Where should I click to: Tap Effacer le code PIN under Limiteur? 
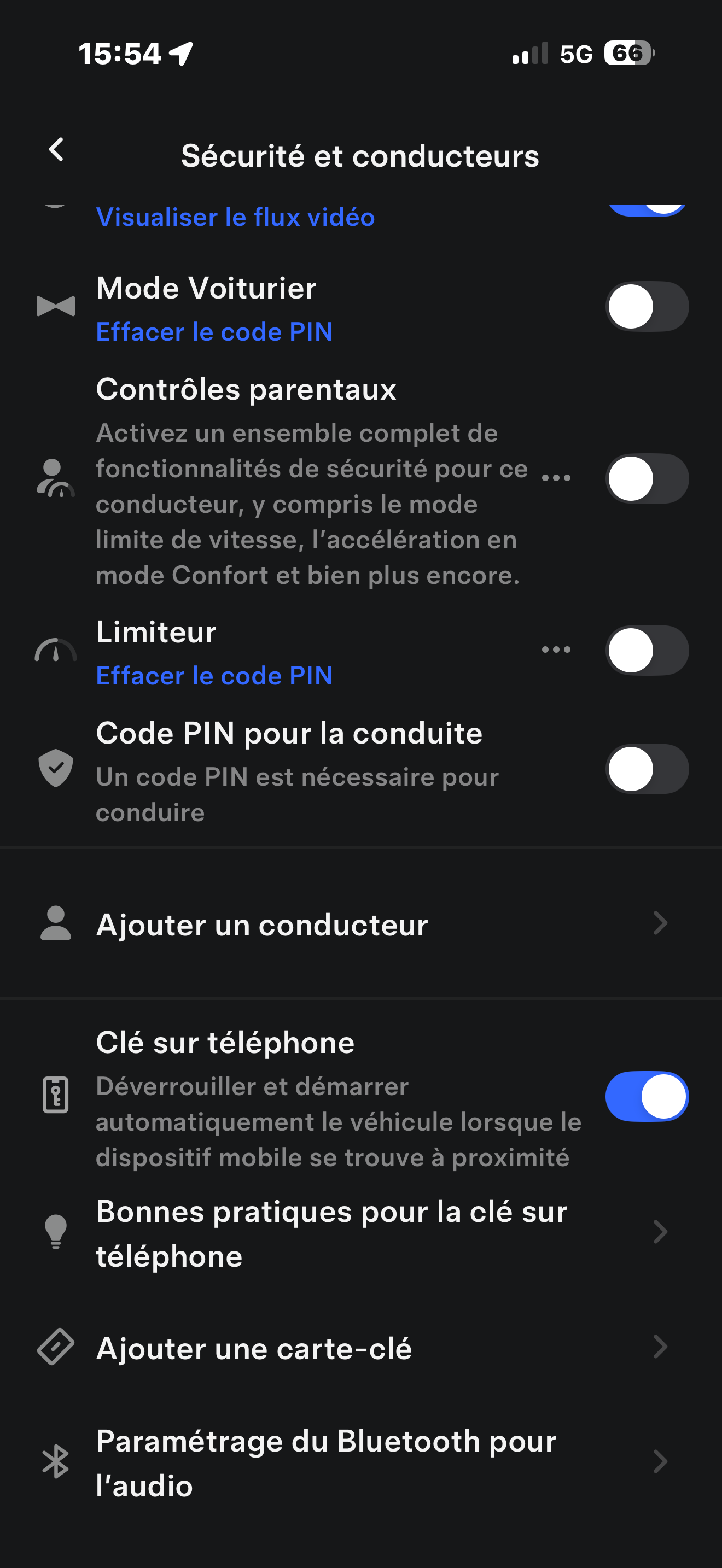tap(214, 676)
